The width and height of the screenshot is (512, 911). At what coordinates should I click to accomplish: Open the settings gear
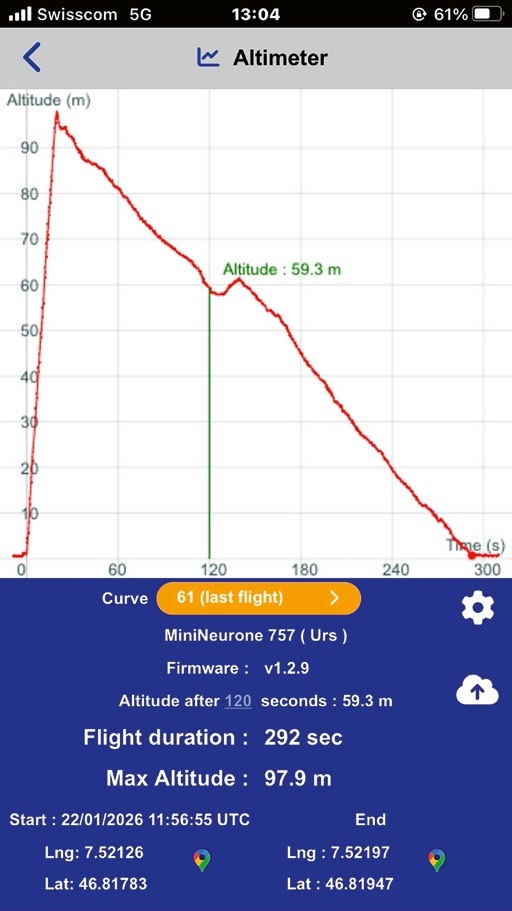(x=478, y=608)
